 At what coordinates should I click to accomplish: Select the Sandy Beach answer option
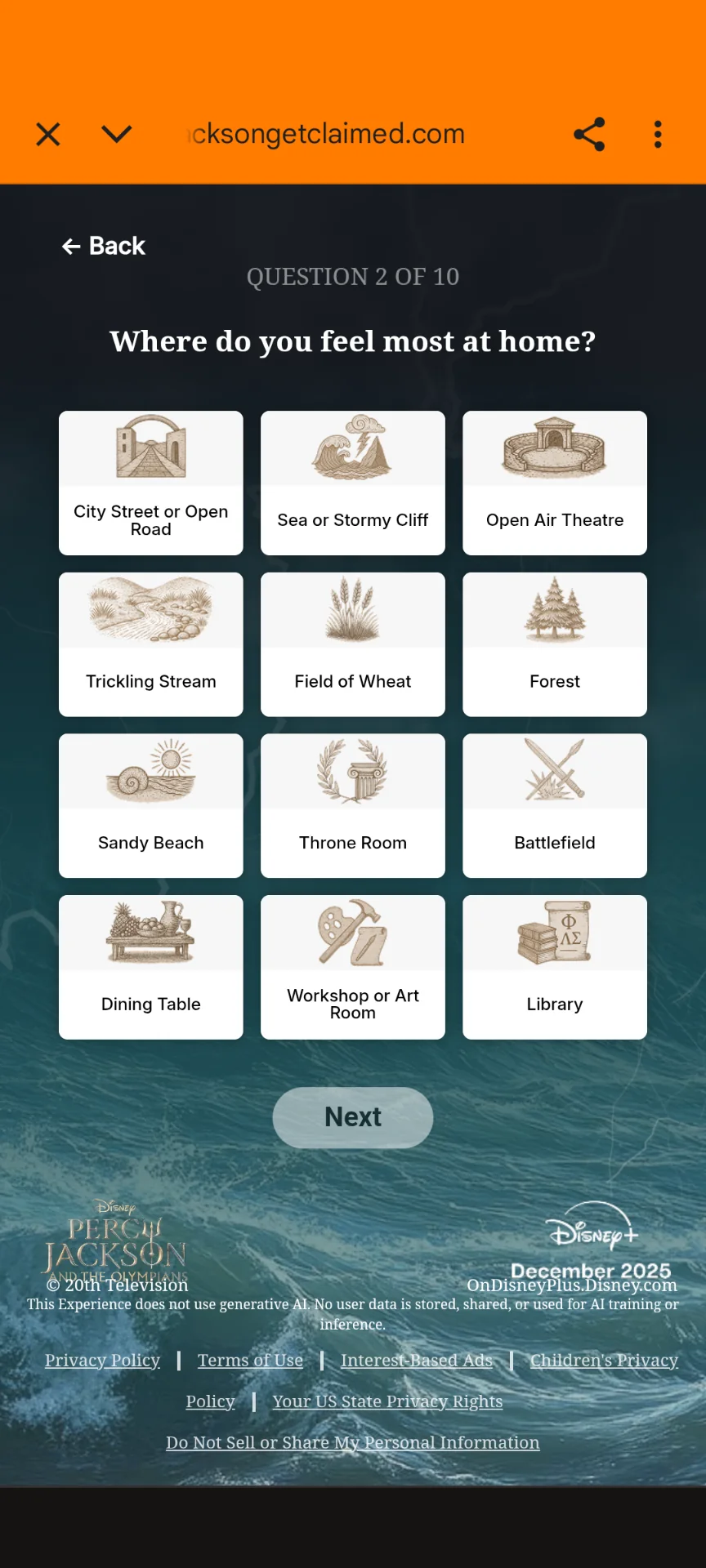pyautogui.click(x=150, y=805)
